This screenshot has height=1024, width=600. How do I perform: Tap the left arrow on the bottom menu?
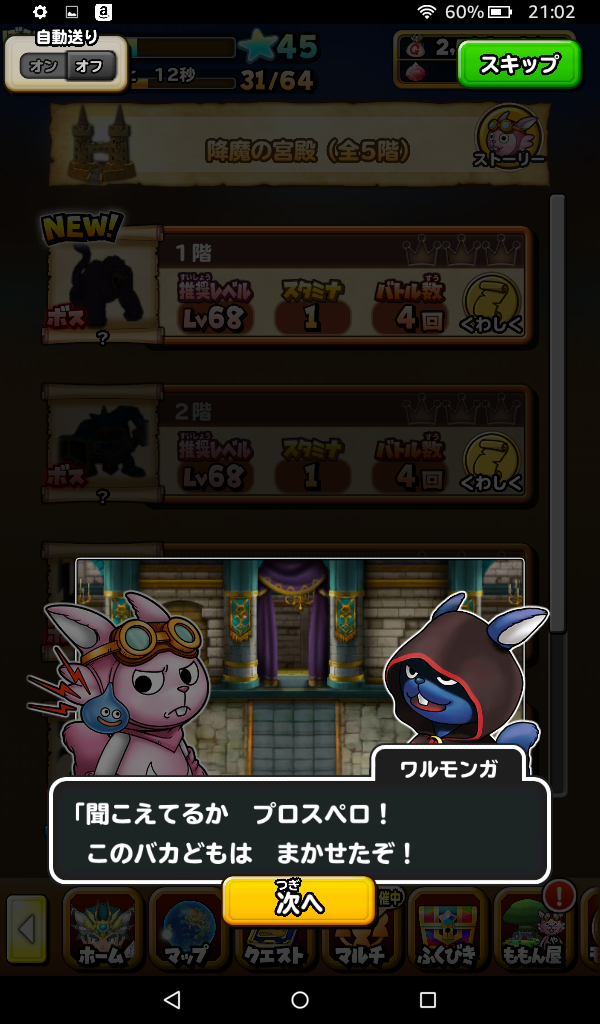coord(27,930)
